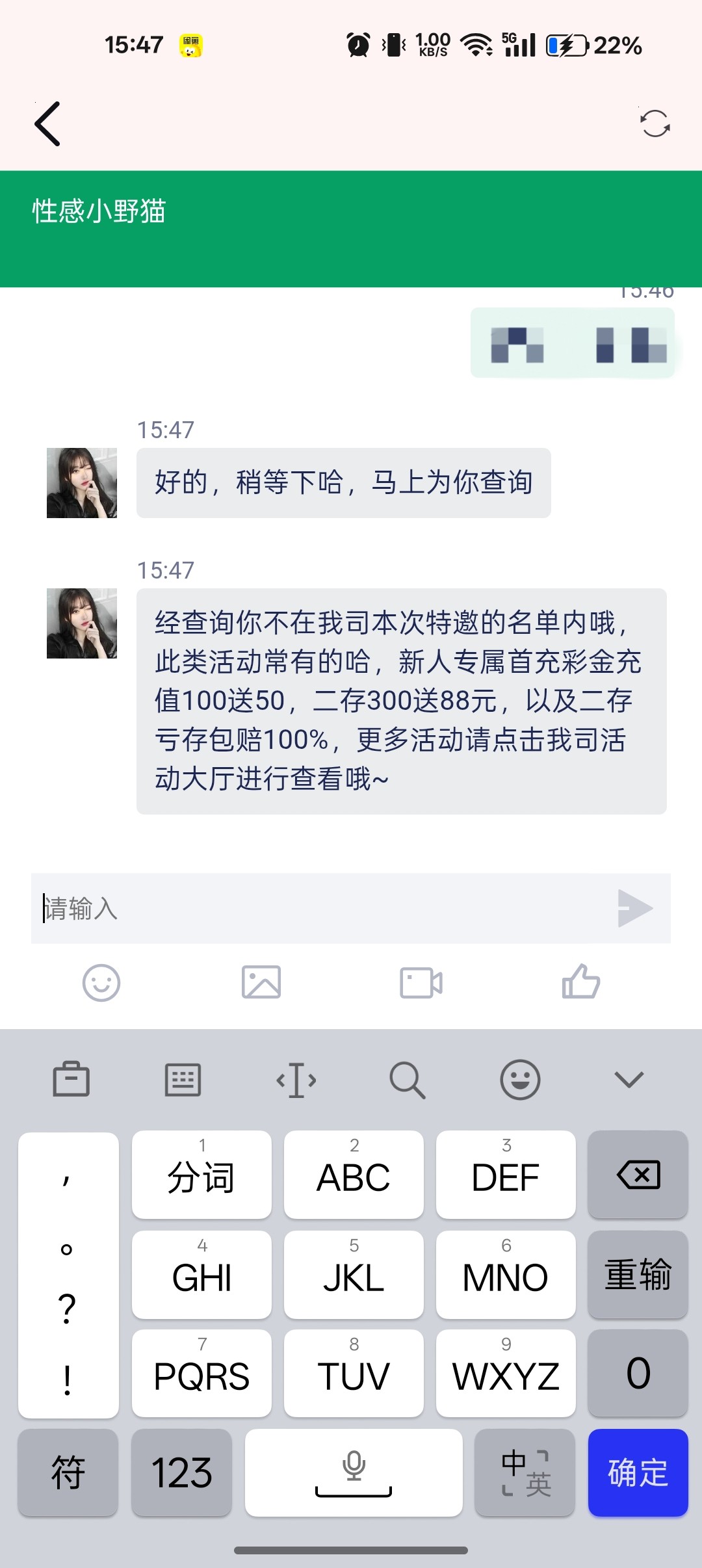702x1568 pixels.
Task: Attach a picture with the image icon
Action: coord(261,982)
